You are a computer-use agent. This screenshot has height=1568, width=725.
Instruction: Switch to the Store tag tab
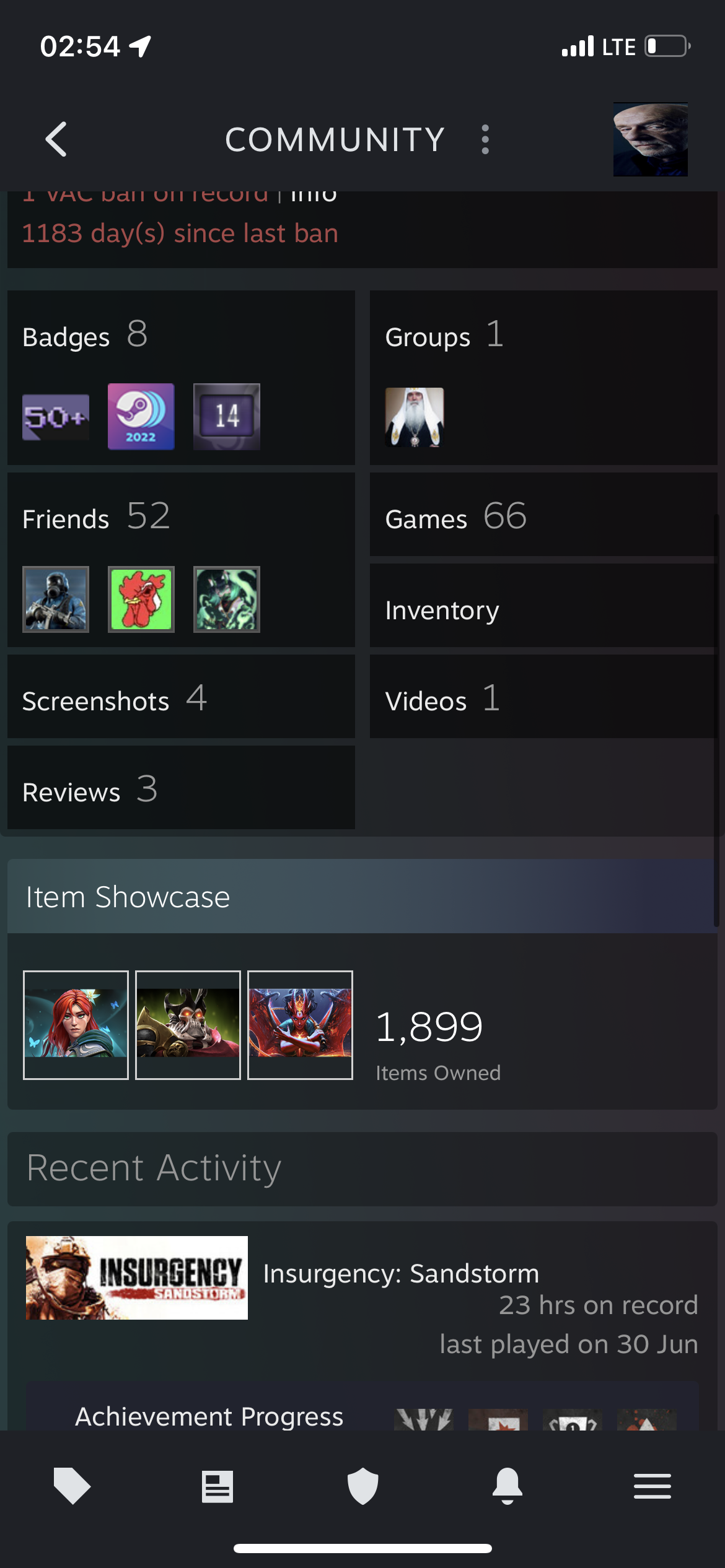click(x=72, y=1486)
